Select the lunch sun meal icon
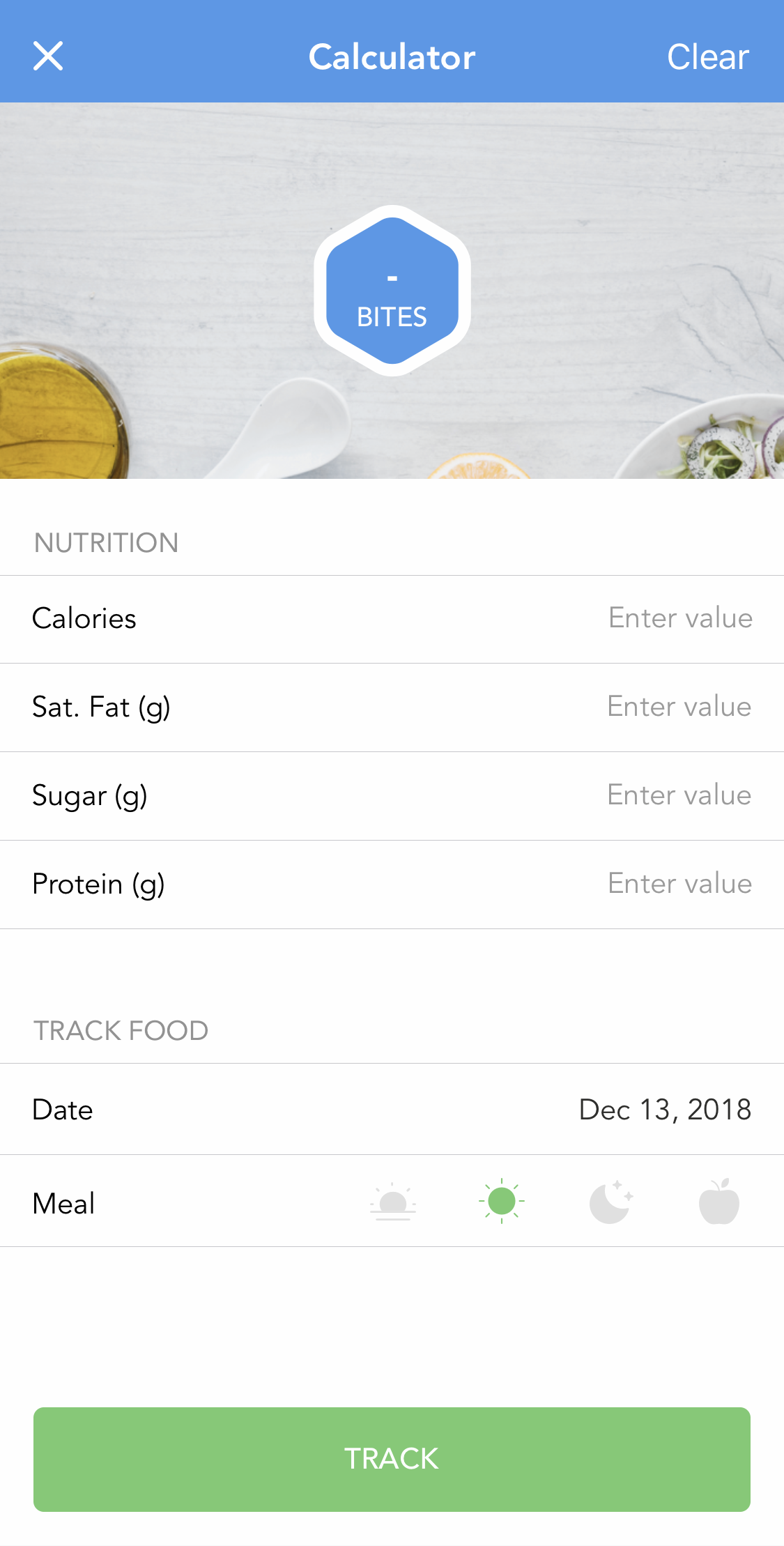 (x=502, y=1201)
